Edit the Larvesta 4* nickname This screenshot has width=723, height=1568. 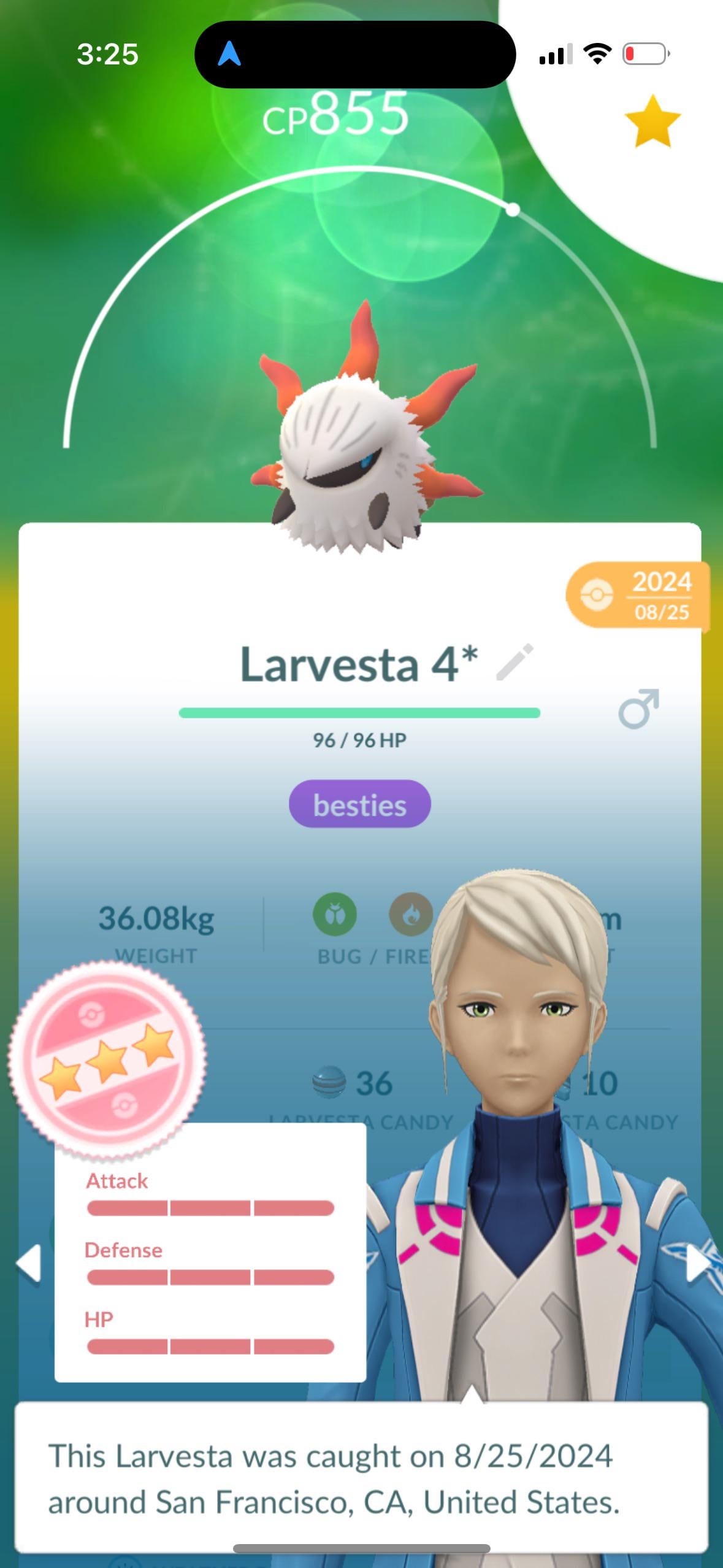pos(515,662)
